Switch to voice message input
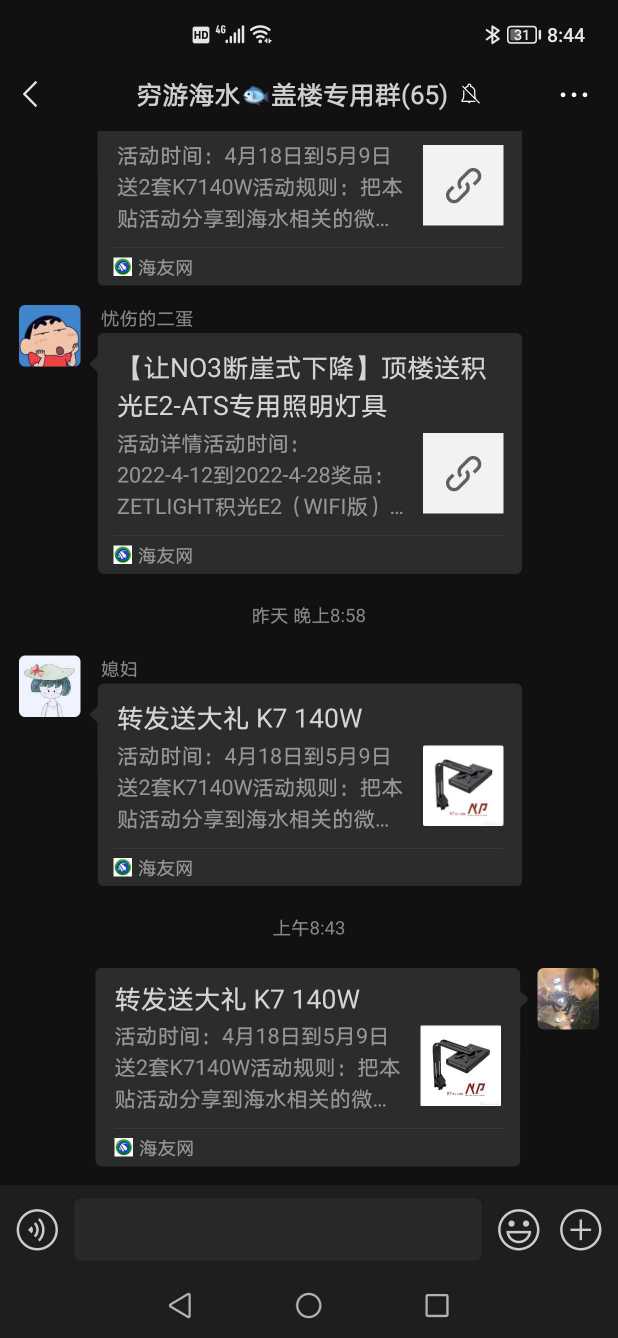The height and width of the screenshot is (1338, 618). click(38, 1229)
